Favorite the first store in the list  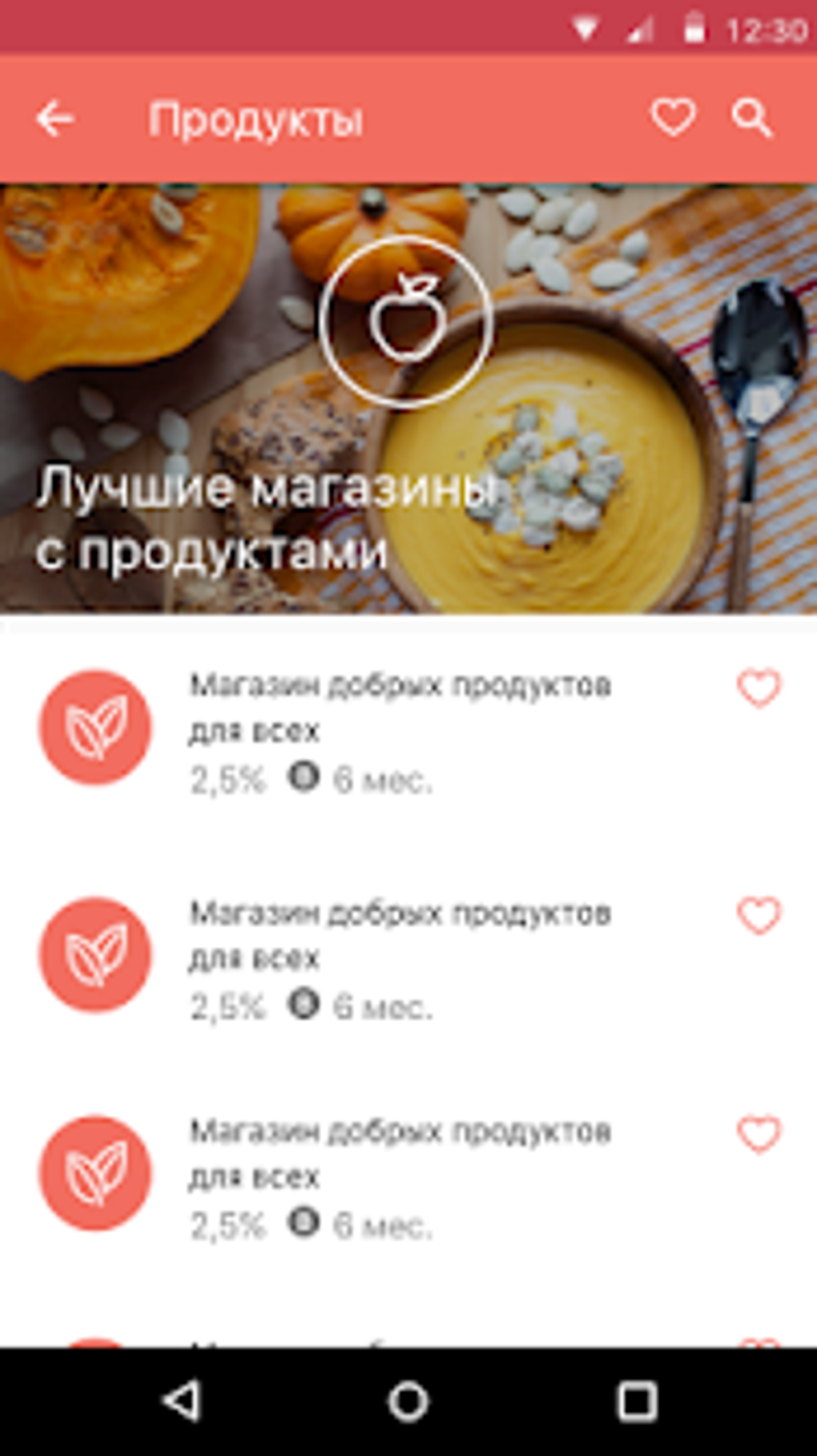tap(759, 688)
